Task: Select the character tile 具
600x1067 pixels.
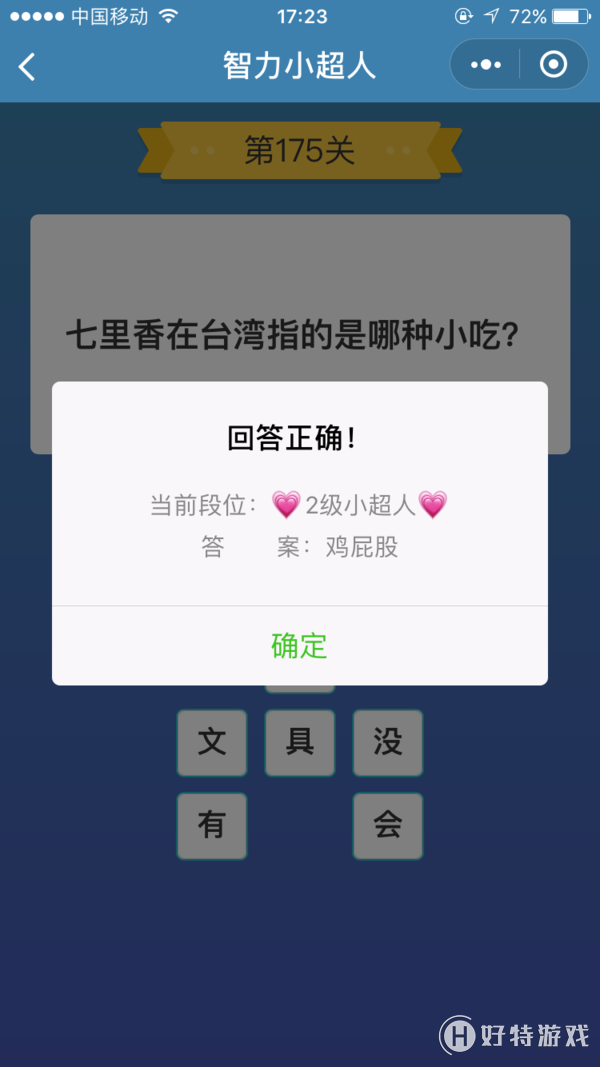Action: pos(300,742)
